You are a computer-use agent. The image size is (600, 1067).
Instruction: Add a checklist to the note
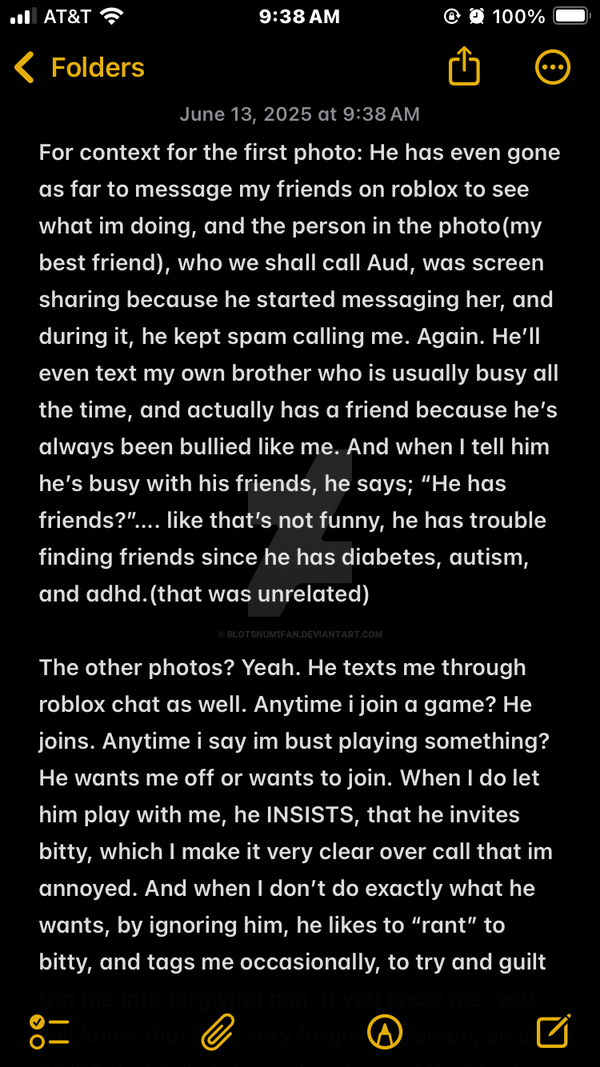[50, 1032]
